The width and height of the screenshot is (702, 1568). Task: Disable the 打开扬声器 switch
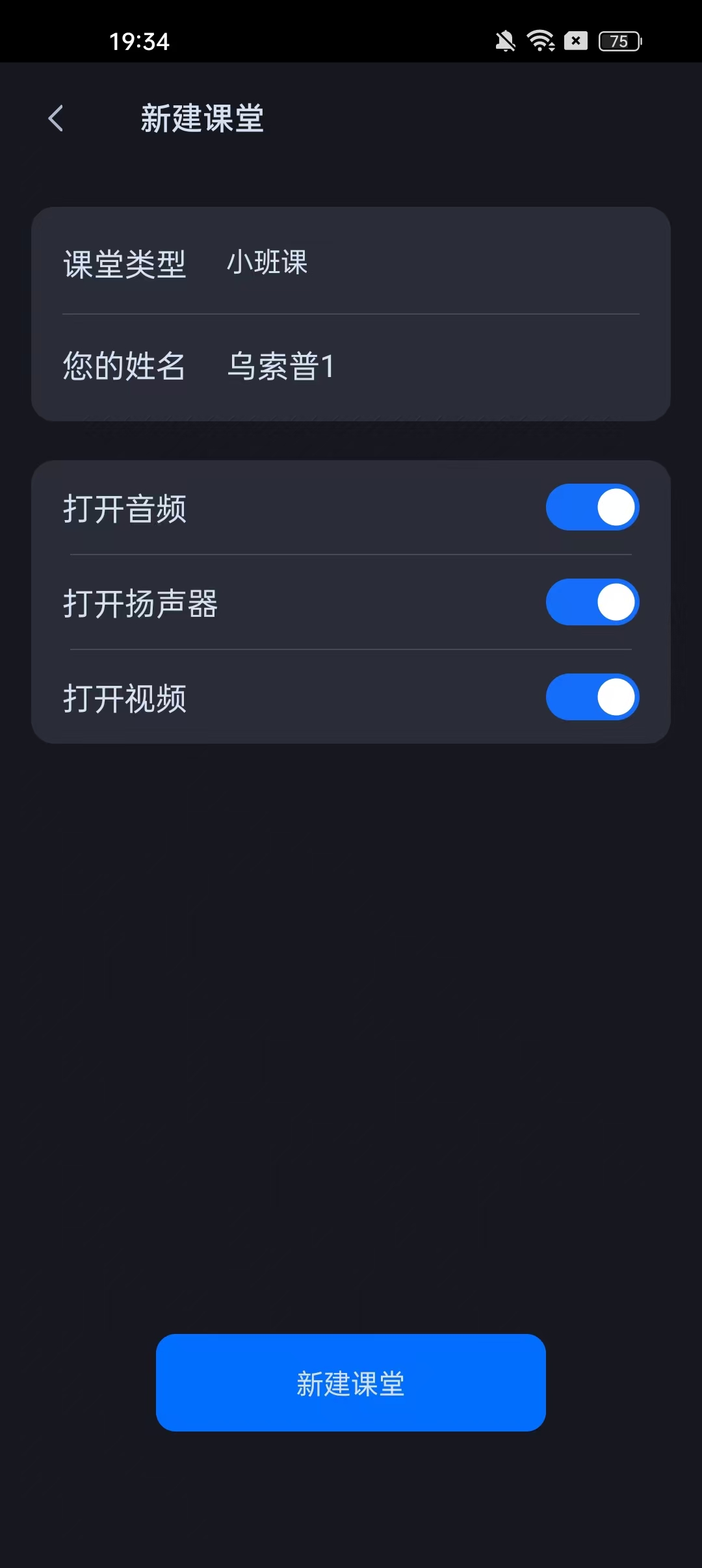tap(592, 602)
